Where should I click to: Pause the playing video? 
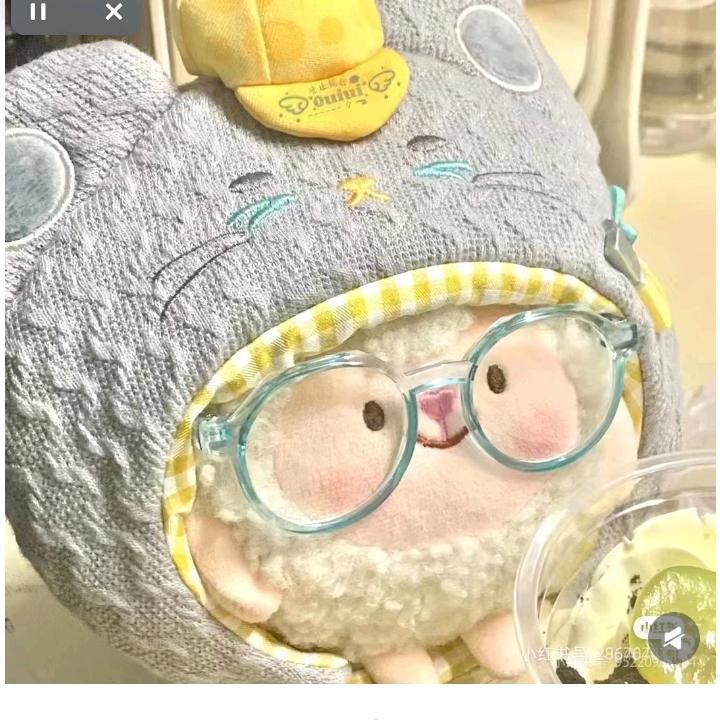pyautogui.click(x=38, y=12)
